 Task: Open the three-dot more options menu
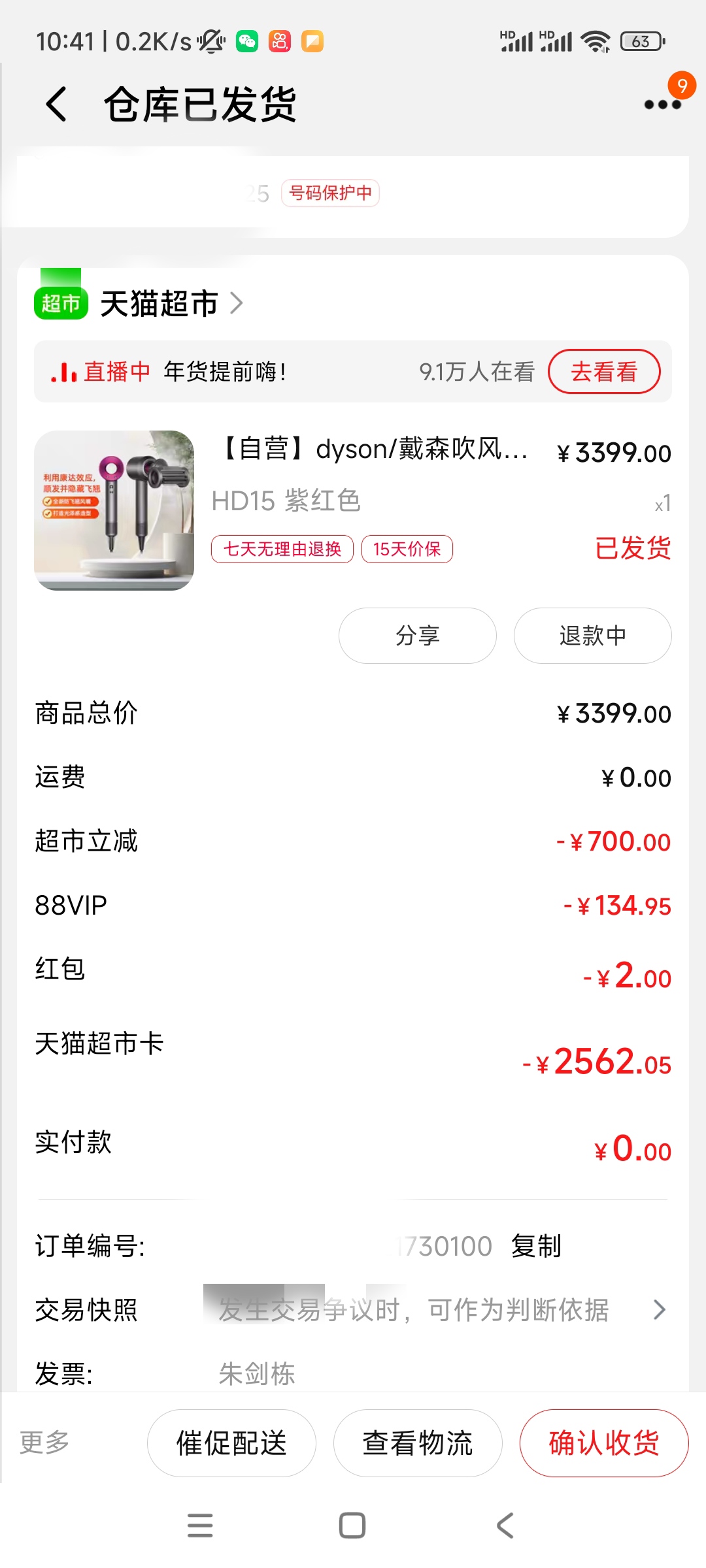pos(662,105)
